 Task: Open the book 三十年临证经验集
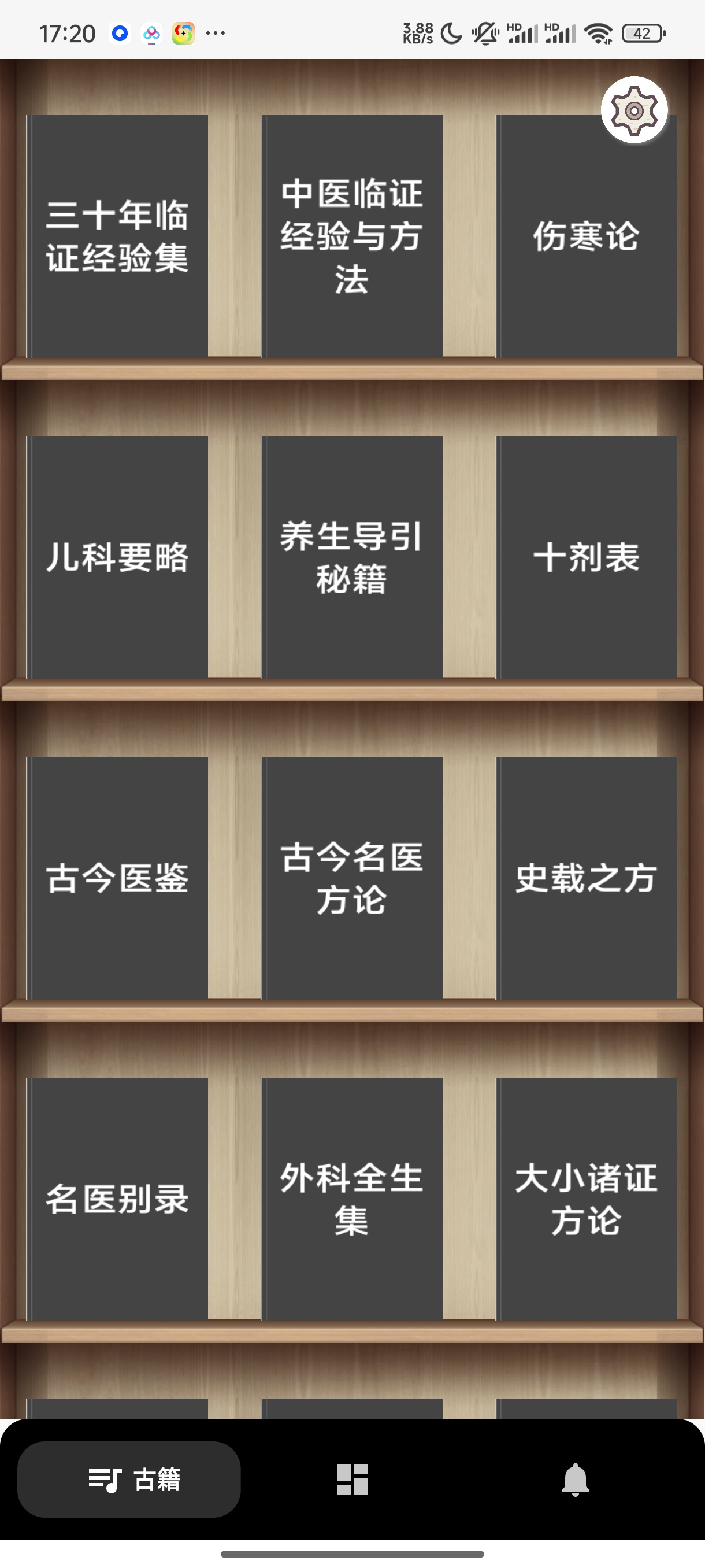point(117,236)
